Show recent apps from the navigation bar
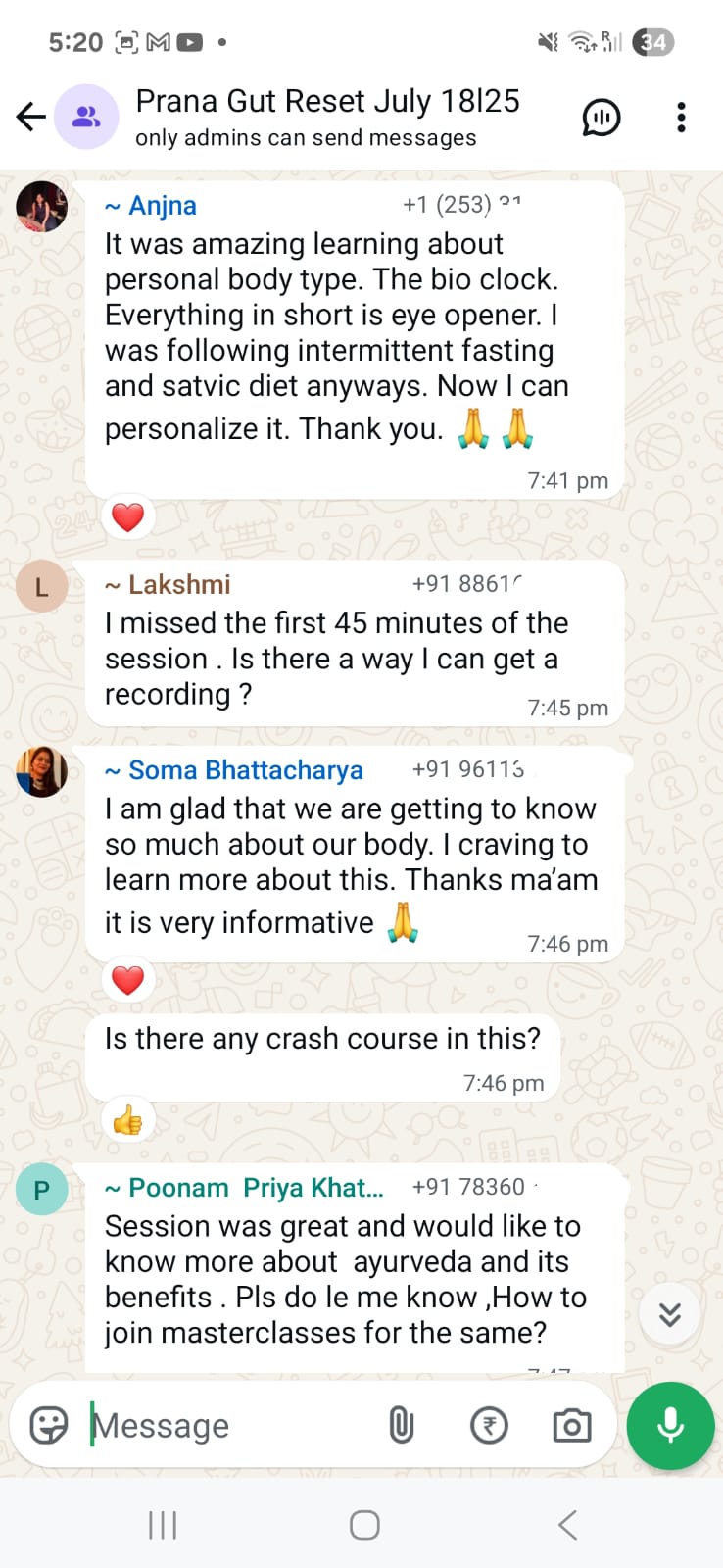Viewport: 723px width, 1568px height. coord(163,1525)
